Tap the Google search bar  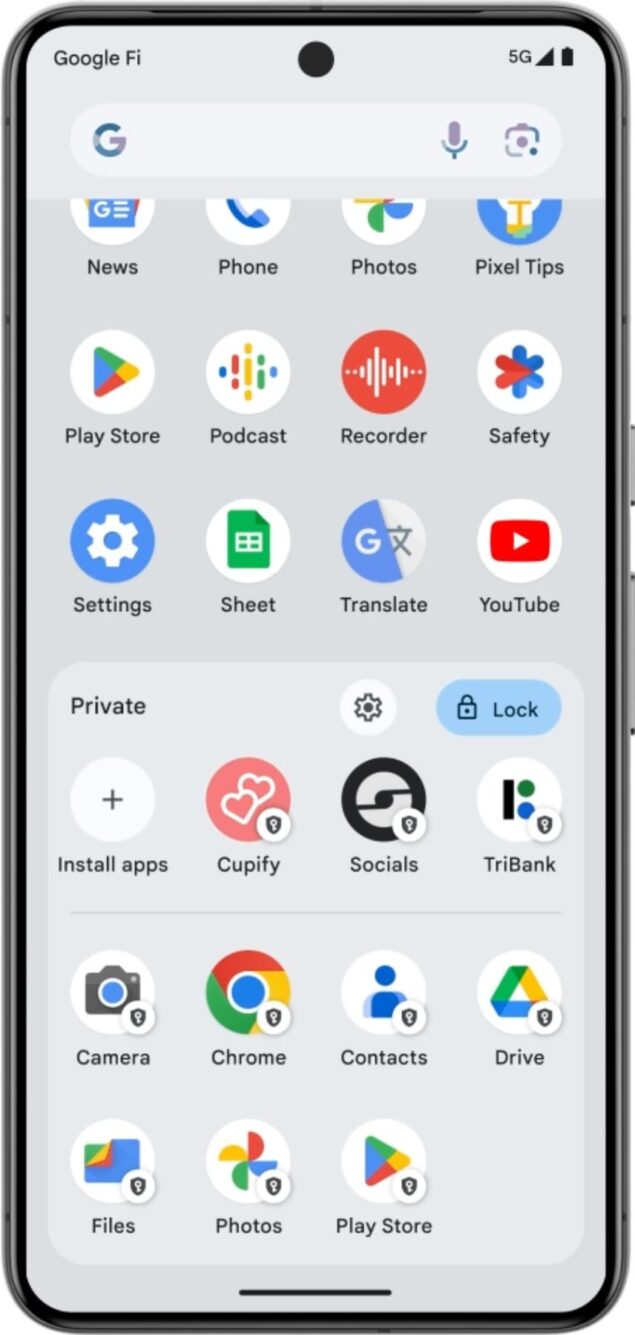(315, 140)
